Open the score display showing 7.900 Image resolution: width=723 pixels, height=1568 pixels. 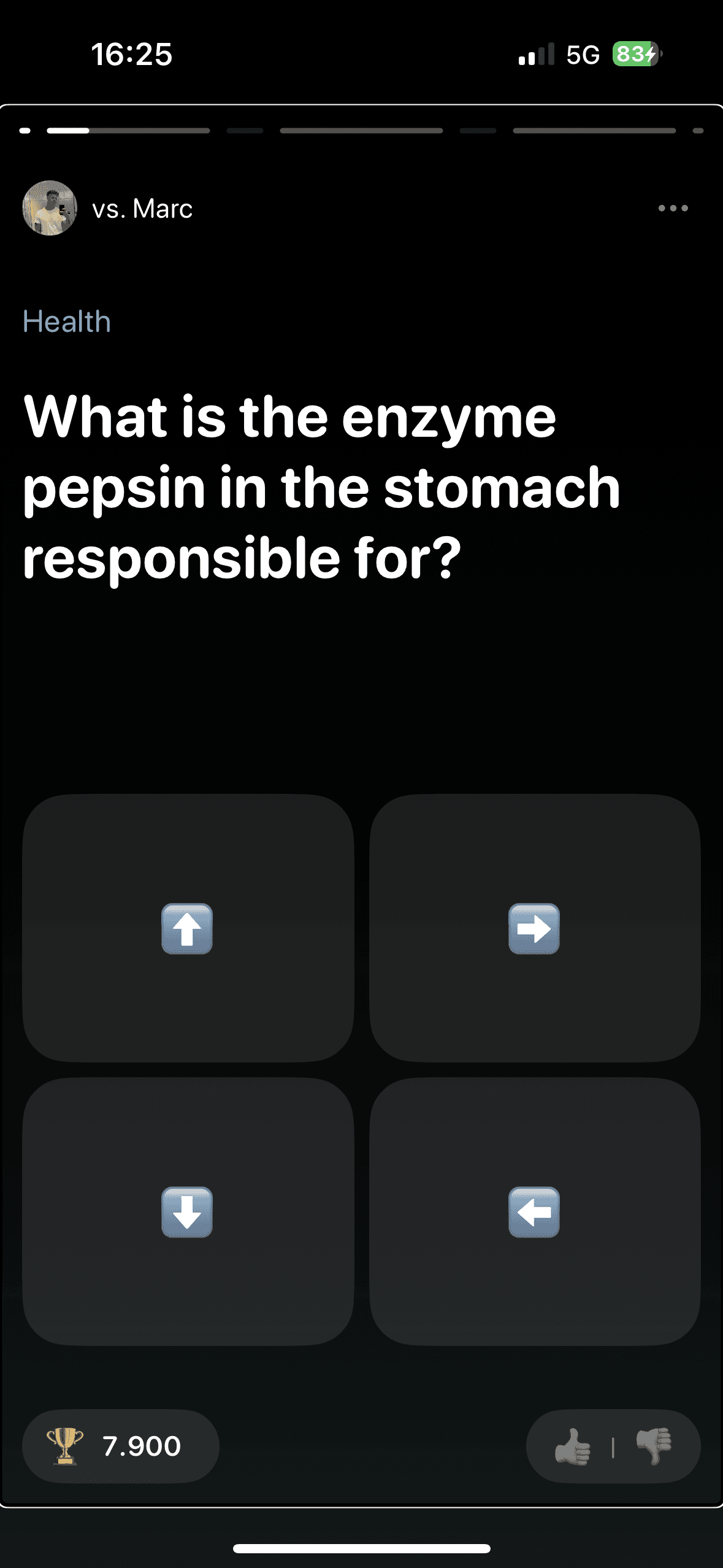pos(121,1446)
